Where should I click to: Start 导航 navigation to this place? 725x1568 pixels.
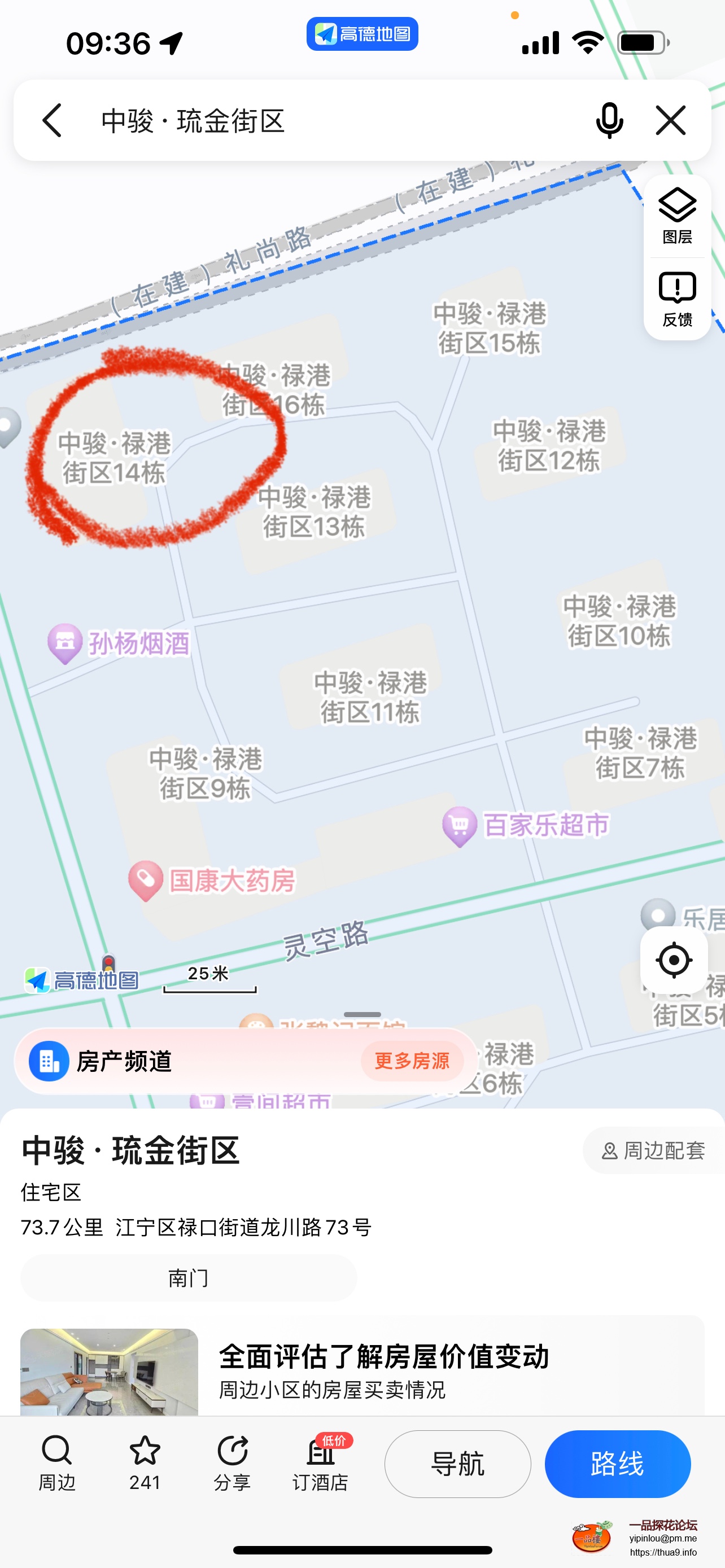click(457, 1464)
